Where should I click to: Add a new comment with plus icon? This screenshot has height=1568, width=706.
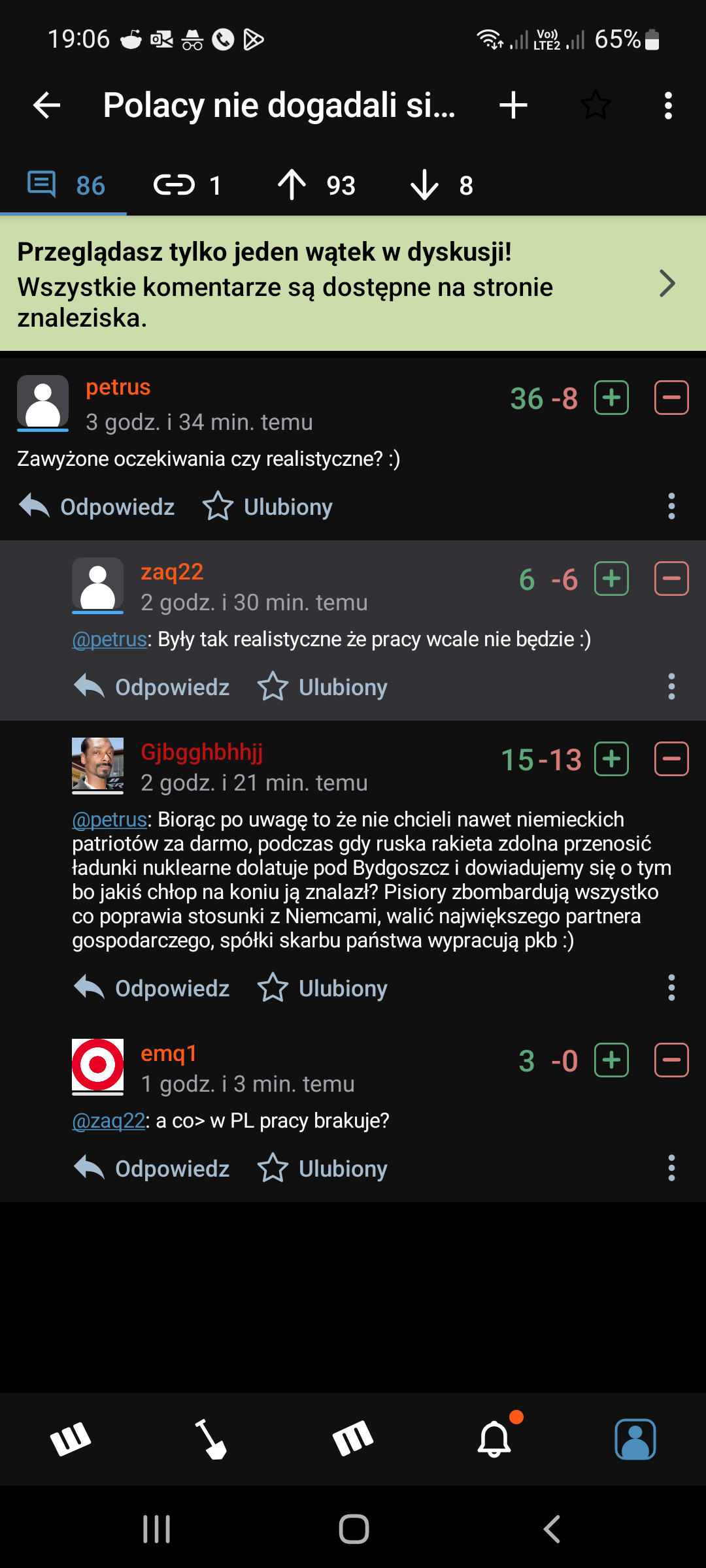click(x=513, y=105)
